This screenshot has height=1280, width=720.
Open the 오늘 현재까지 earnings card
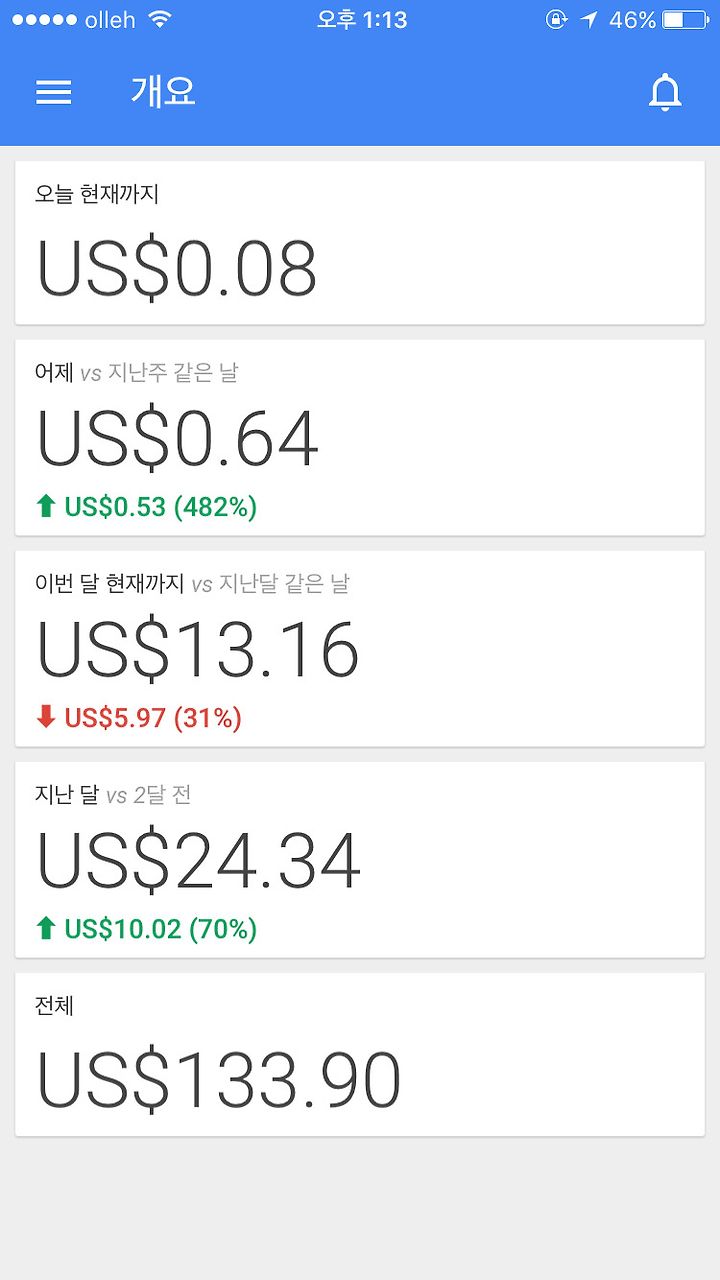pos(360,243)
